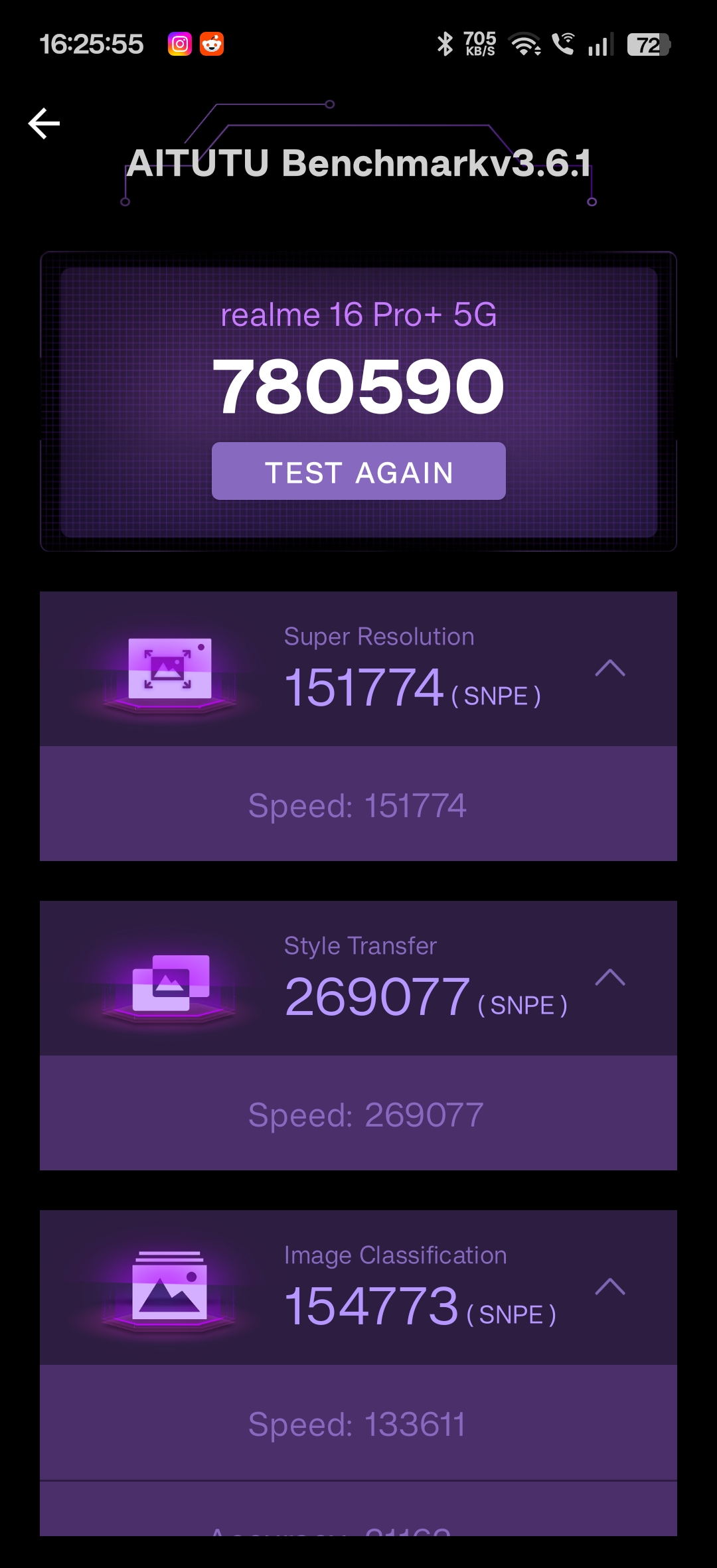Screen dimensions: 717x1568
Task: Tap the TEST AGAIN button
Action: (358, 471)
